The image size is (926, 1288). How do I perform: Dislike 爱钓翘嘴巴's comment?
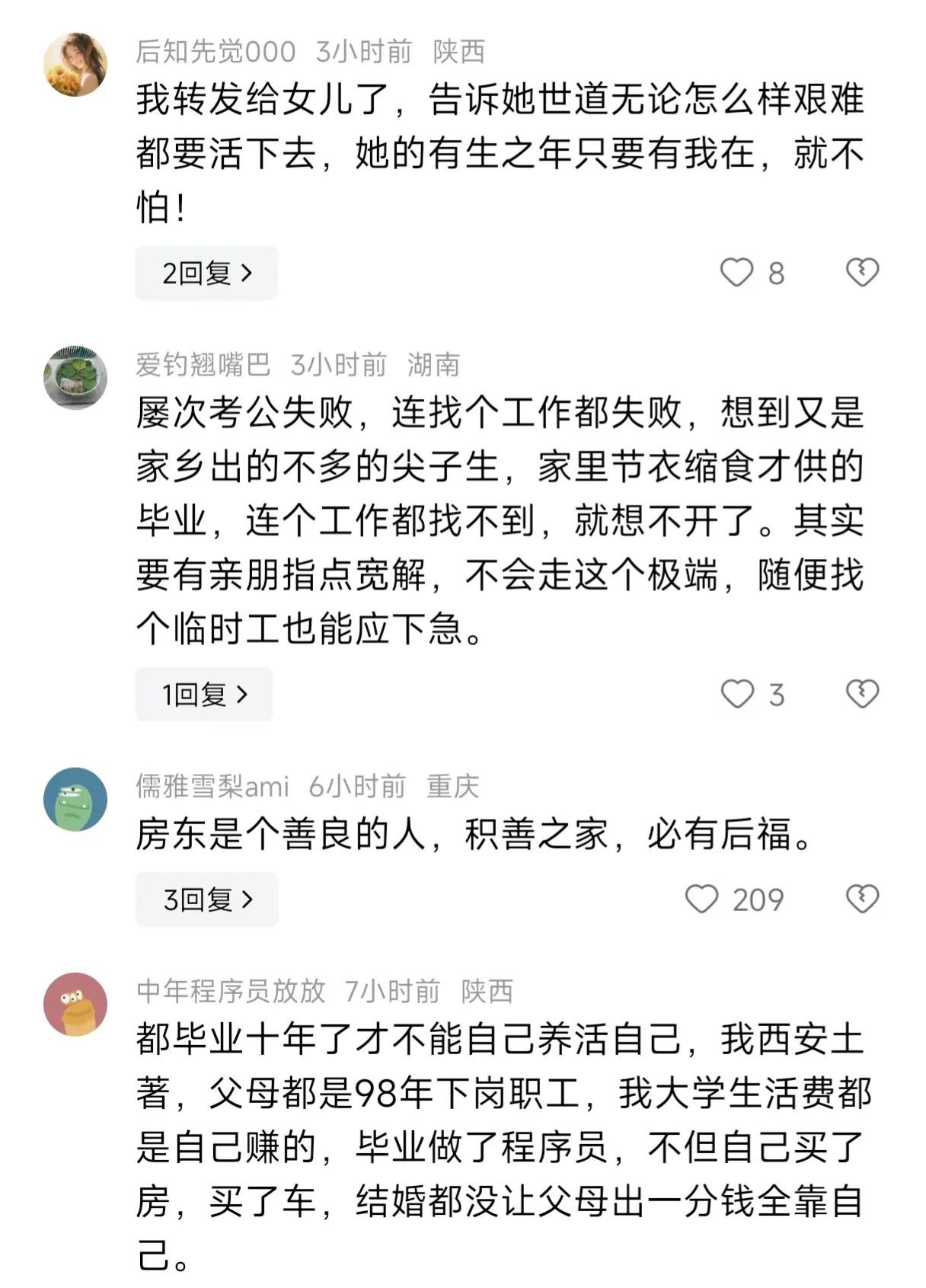(x=862, y=694)
